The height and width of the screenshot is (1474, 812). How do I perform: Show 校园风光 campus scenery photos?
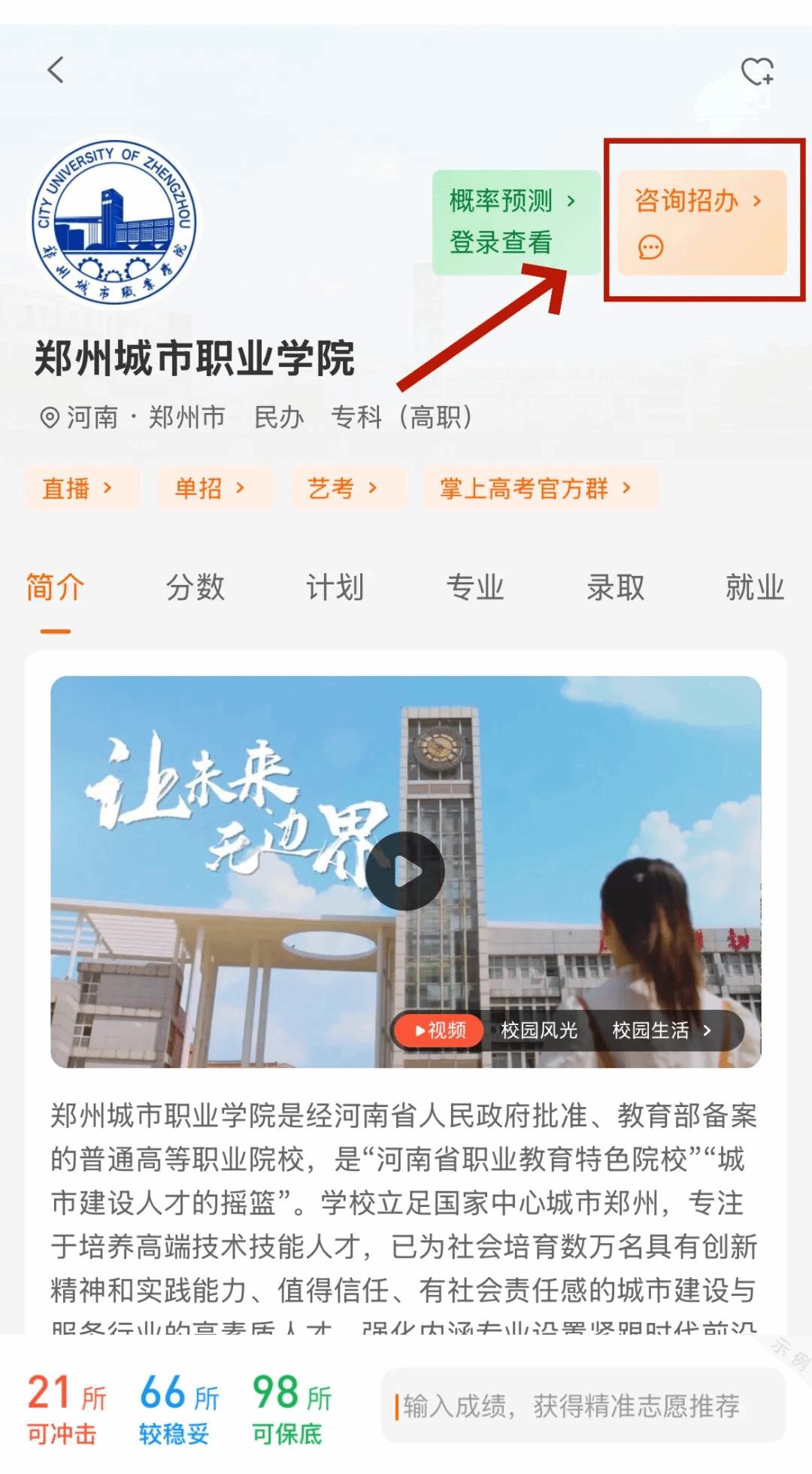[539, 1030]
